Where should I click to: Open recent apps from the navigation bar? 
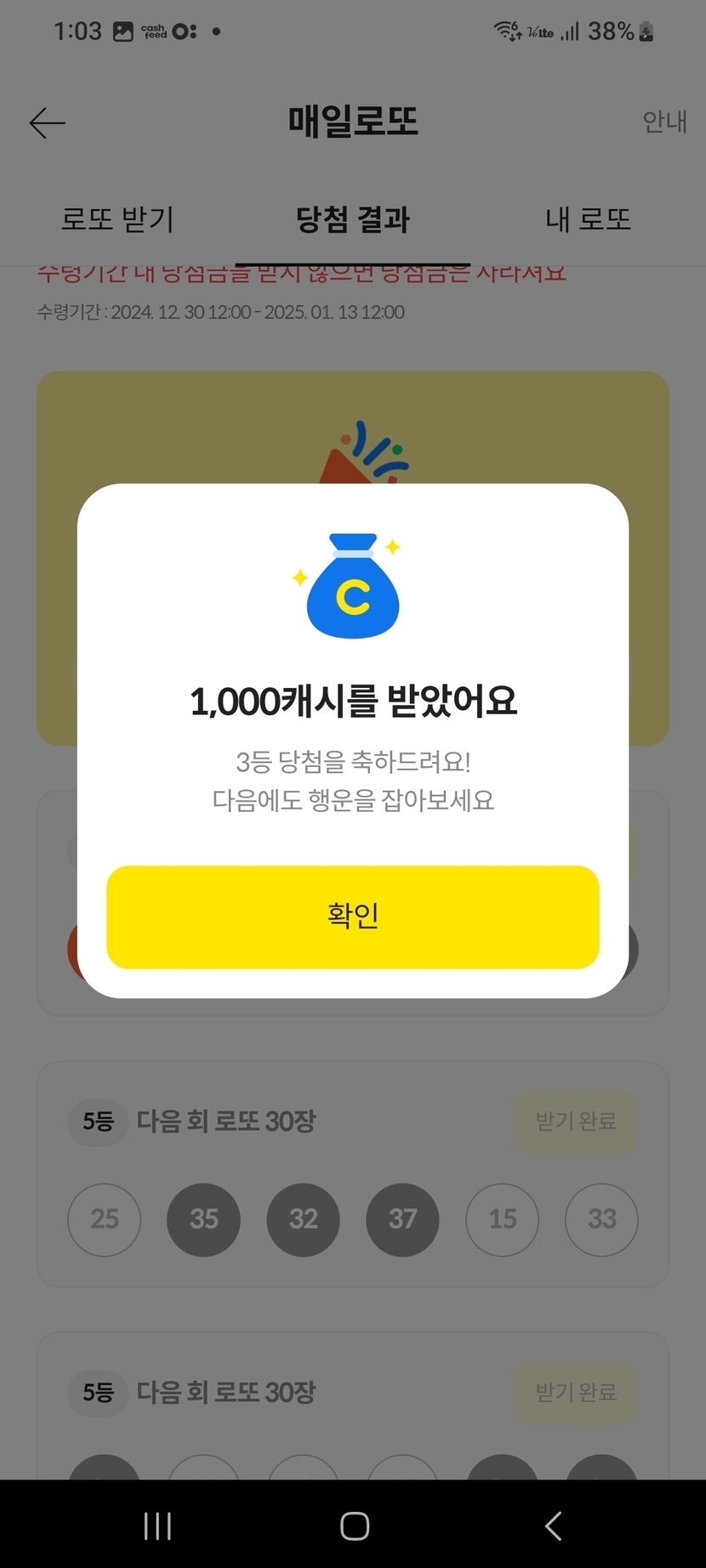[157, 1526]
